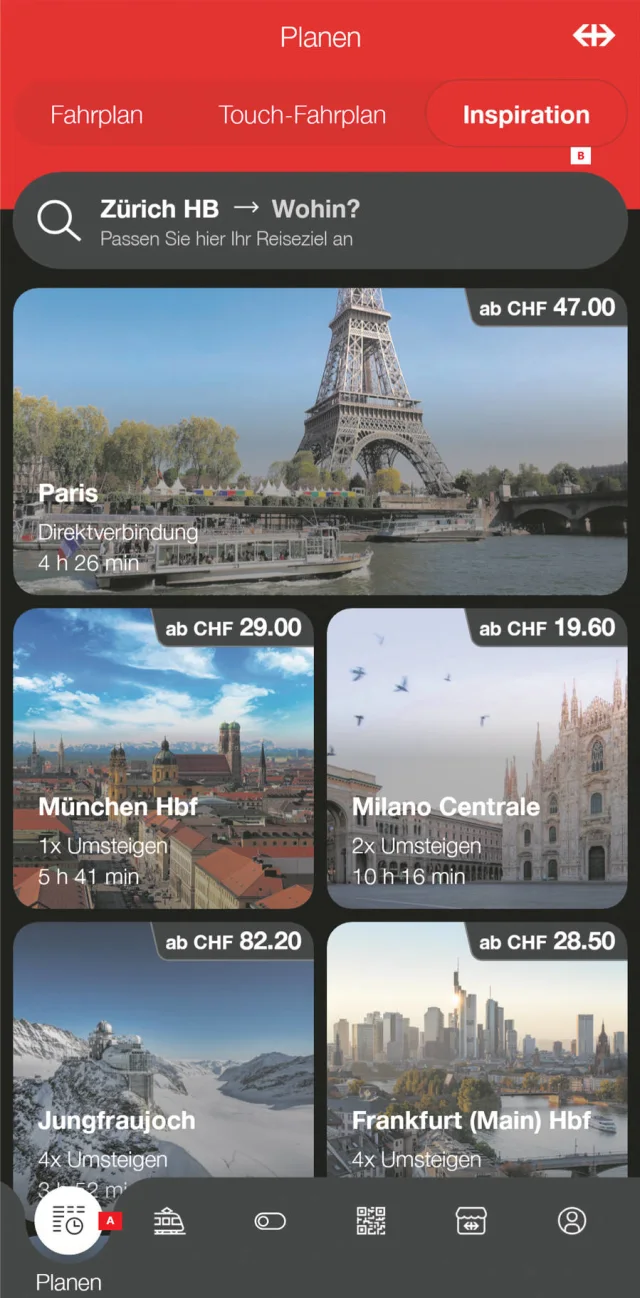The width and height of the screenshot is (640, 1298).
Task: Open the QR code tab in bottom navigation
Action: tap(371, 1221)
